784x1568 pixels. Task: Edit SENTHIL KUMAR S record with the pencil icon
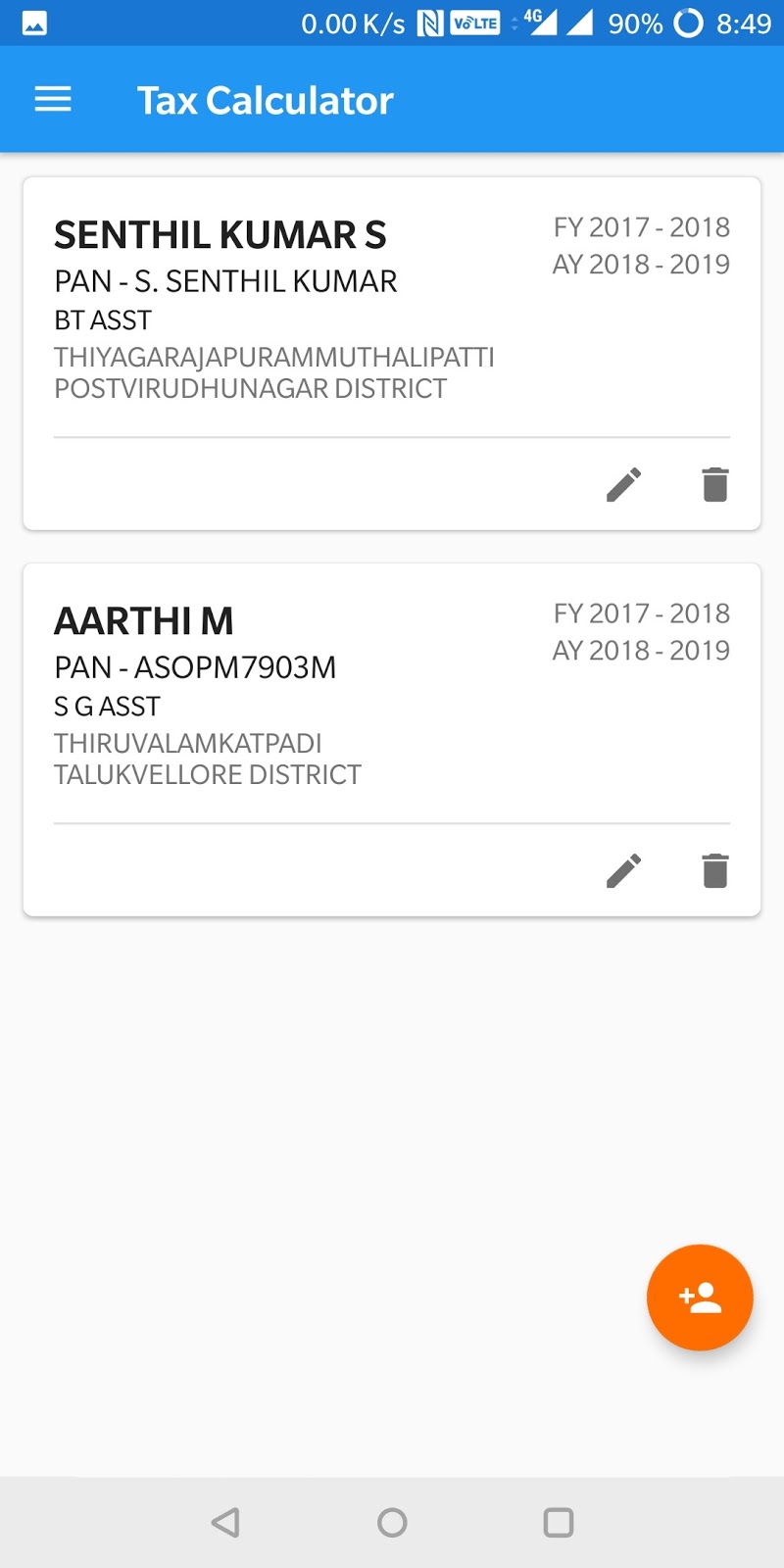coord(624,483)
